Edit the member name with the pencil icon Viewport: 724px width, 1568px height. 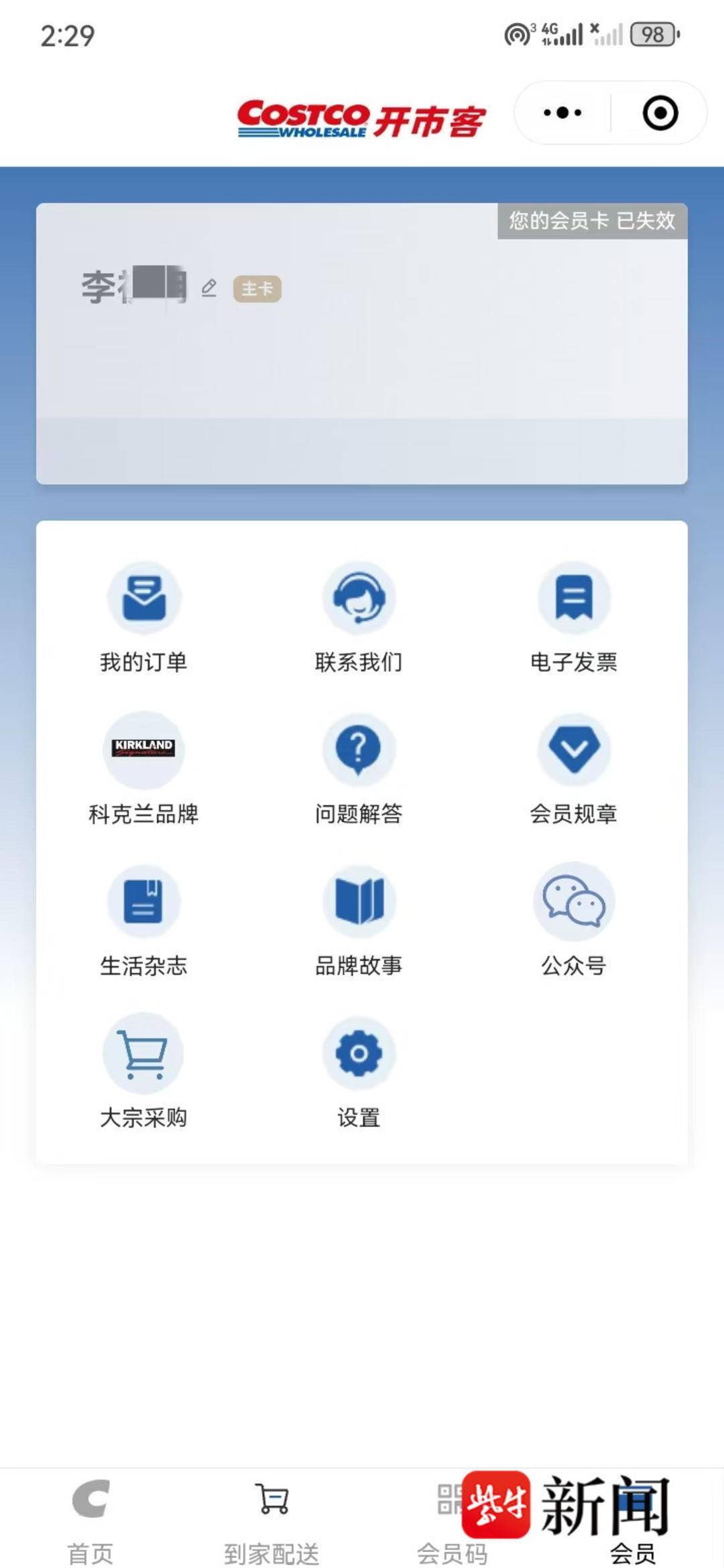(x=209, y=288)
